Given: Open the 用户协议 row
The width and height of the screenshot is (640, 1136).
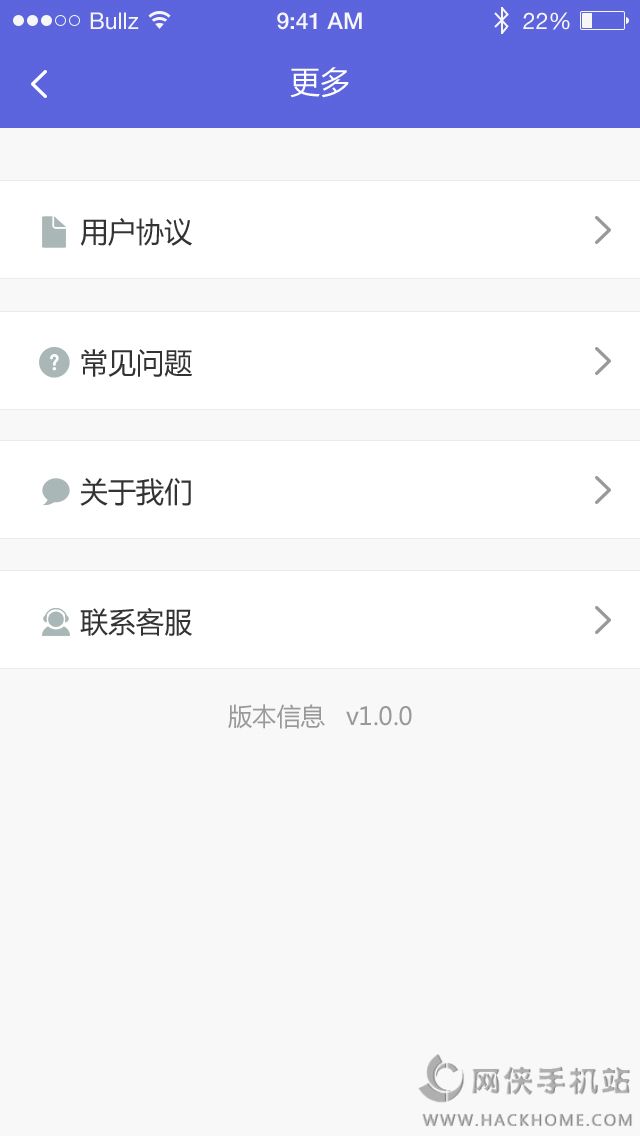Looking at the screenshot, I should tap(320, 230).
